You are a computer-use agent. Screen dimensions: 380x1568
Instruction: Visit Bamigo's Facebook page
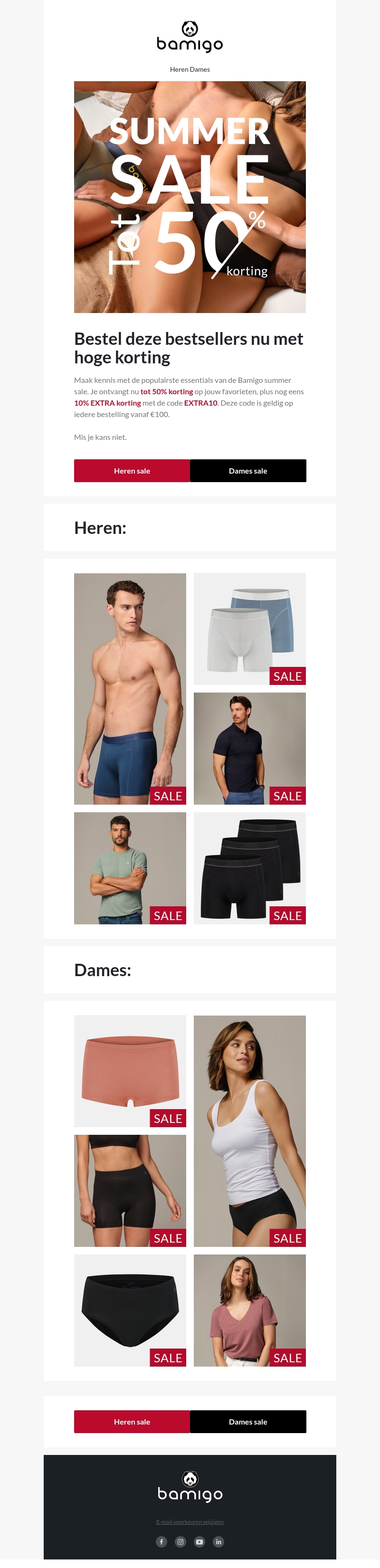tap(161, 1541)
